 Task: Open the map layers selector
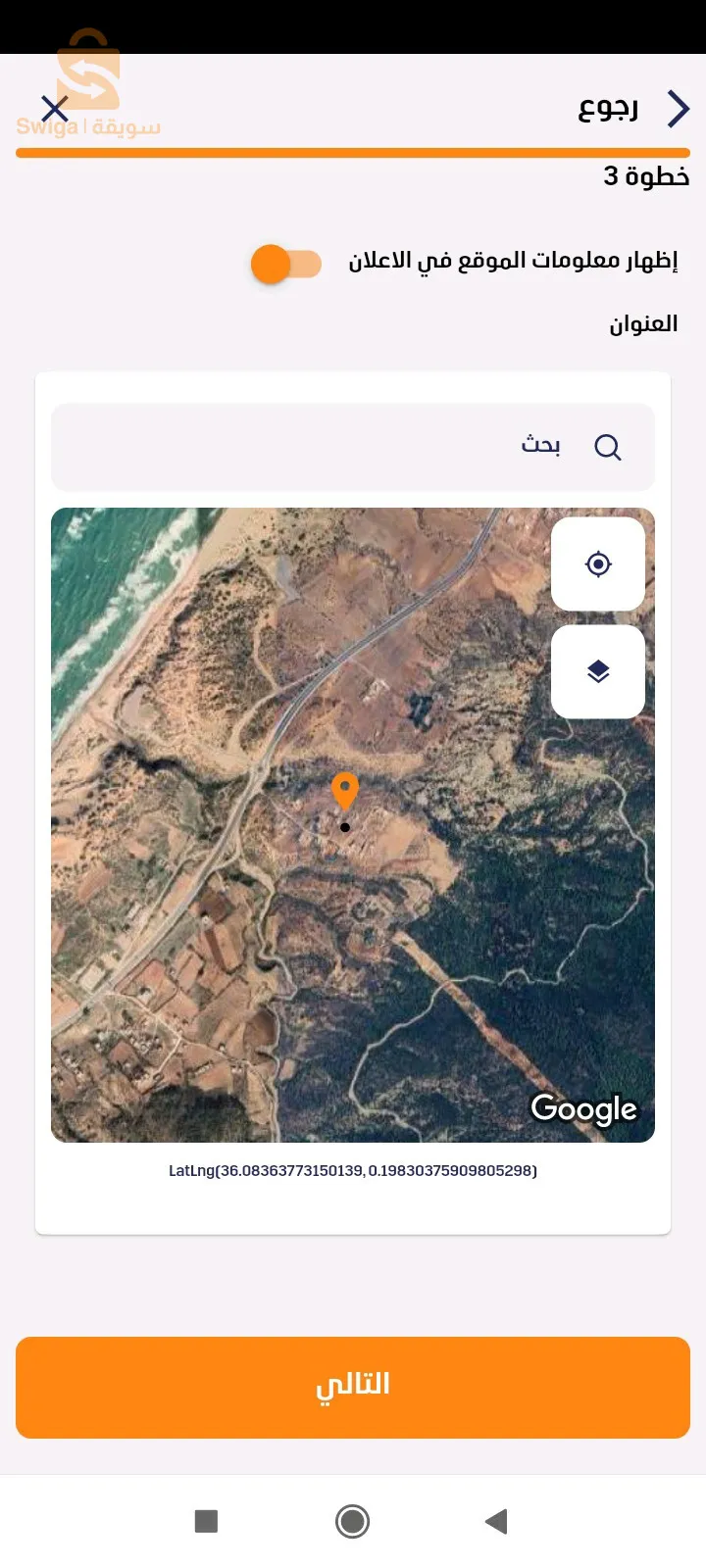(x=598, y=672)
